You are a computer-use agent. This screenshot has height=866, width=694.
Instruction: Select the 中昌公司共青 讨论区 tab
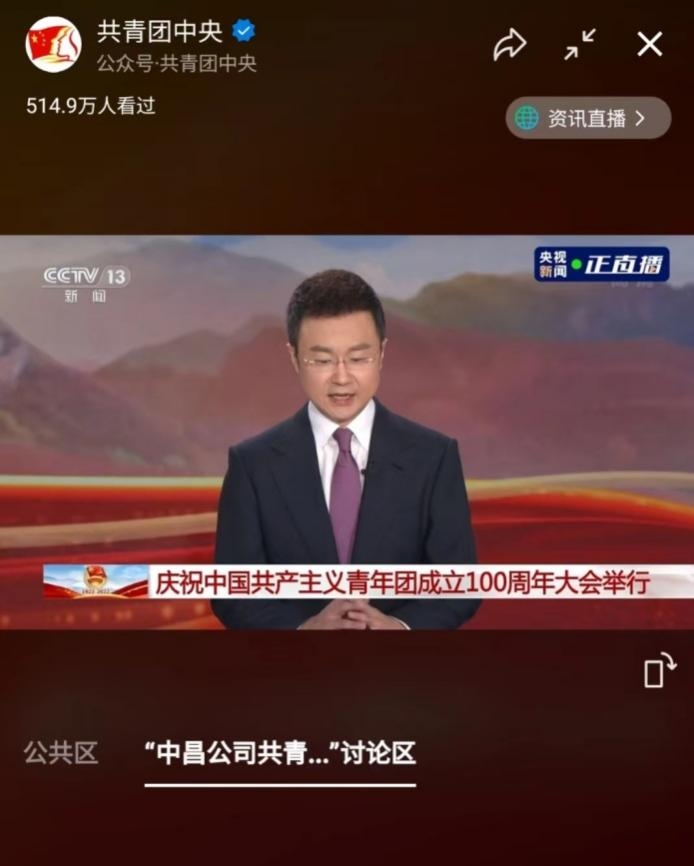280,753
